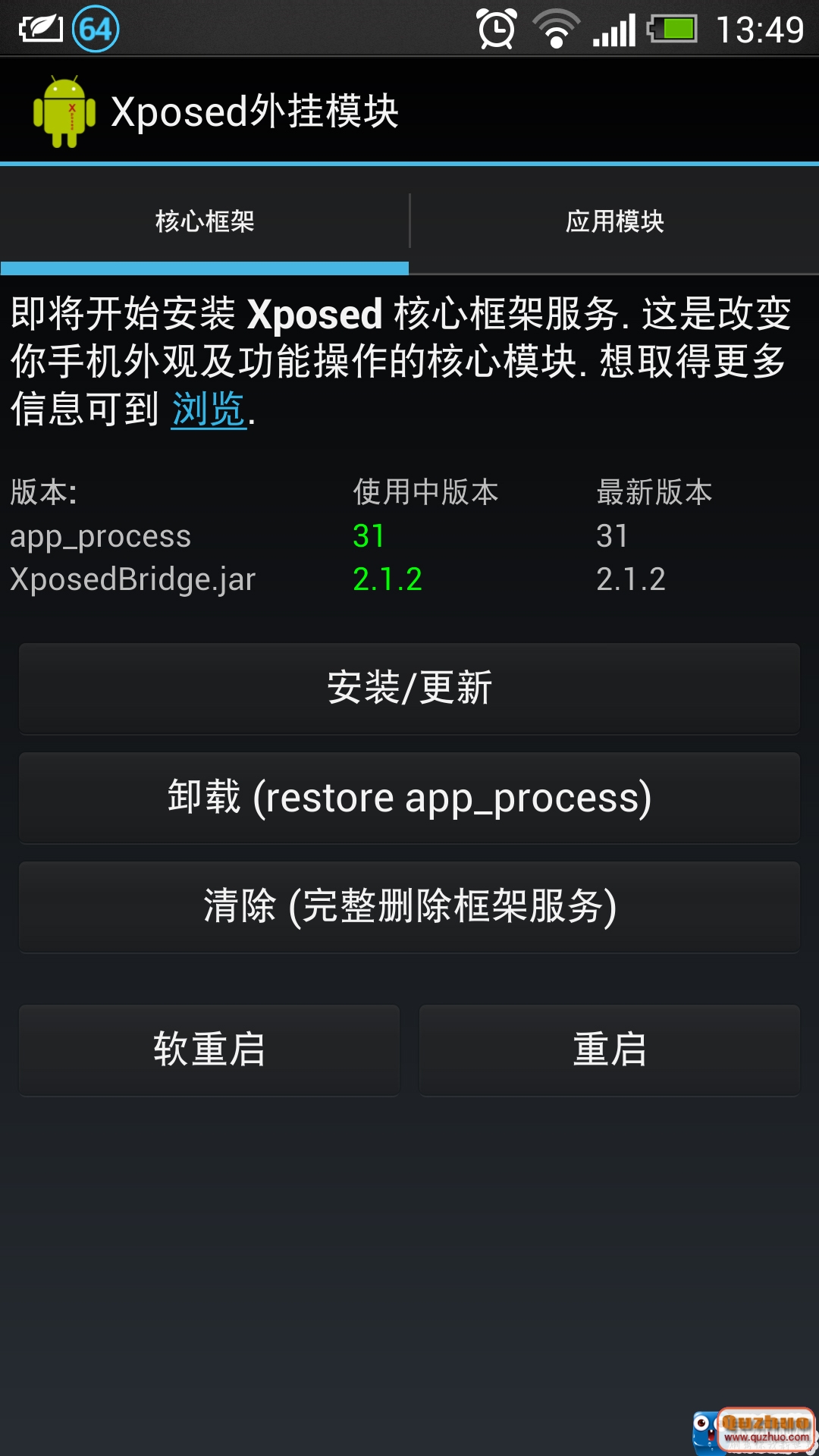Image resolution: width=819 pixels, height=1456 pixels.
Task: Tap the 重启 button
Action: [610, 1050]
